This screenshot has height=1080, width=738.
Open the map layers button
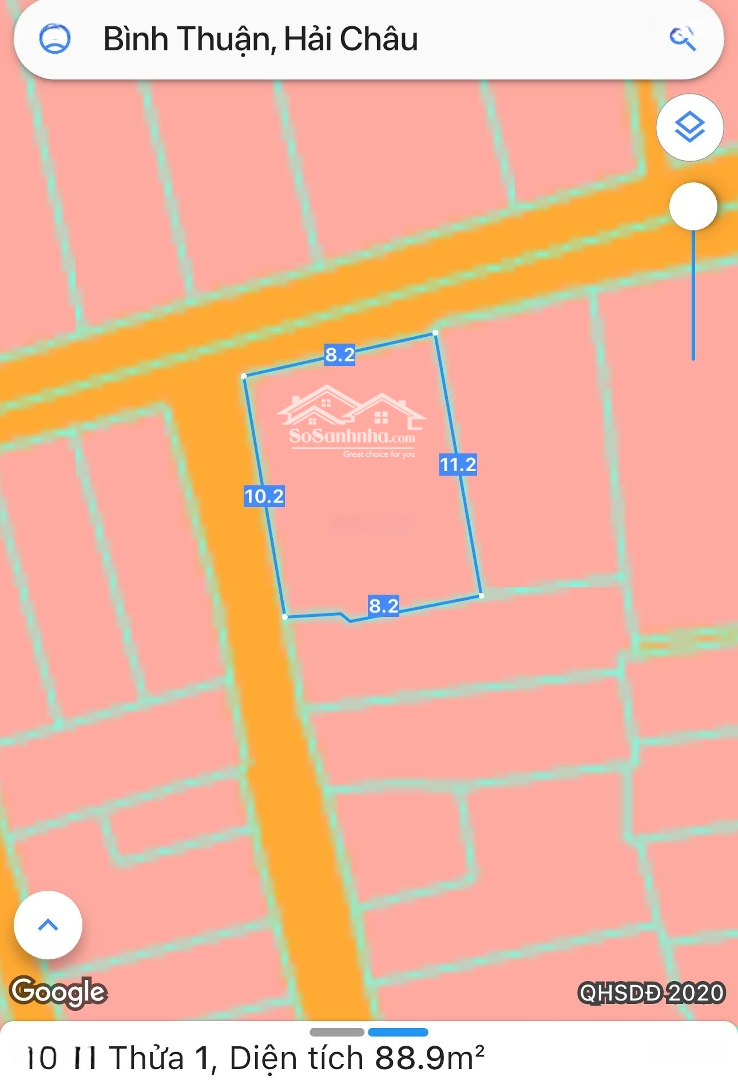(690, 128)
